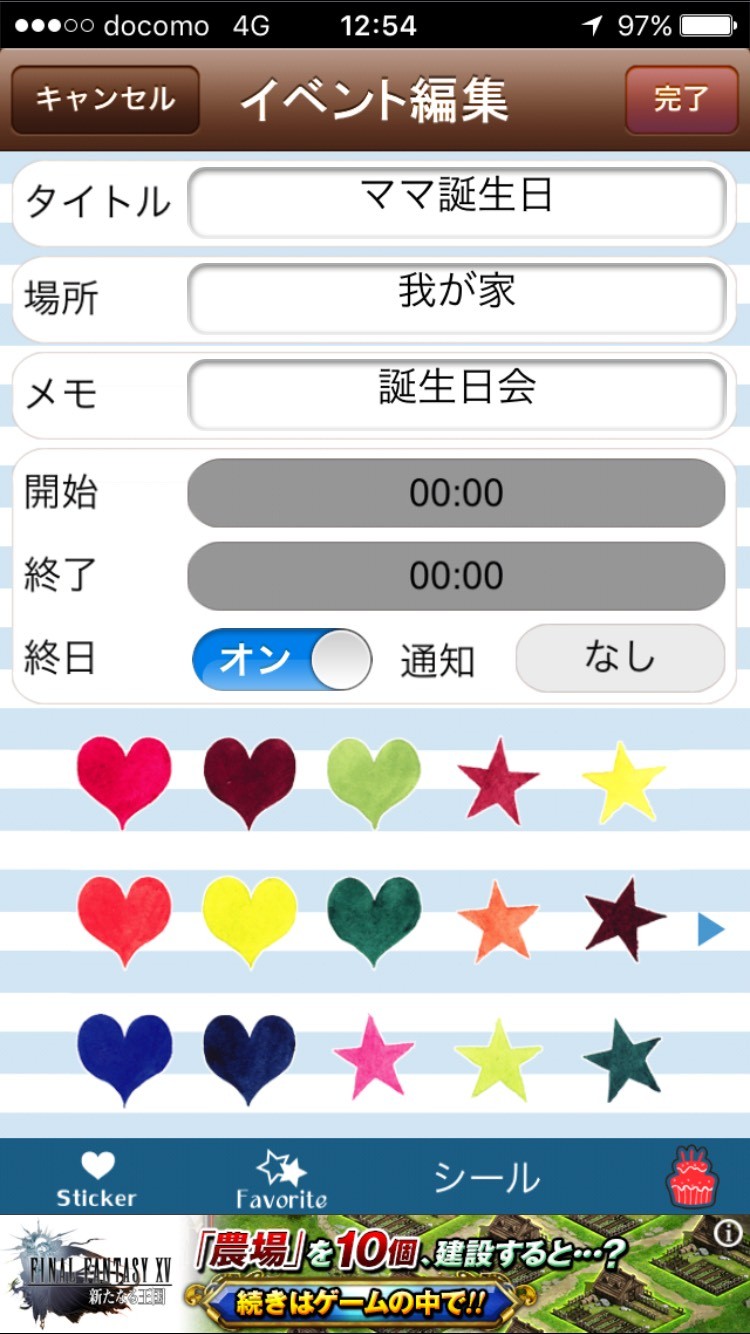Open the シール tab

coord(487,1177)
